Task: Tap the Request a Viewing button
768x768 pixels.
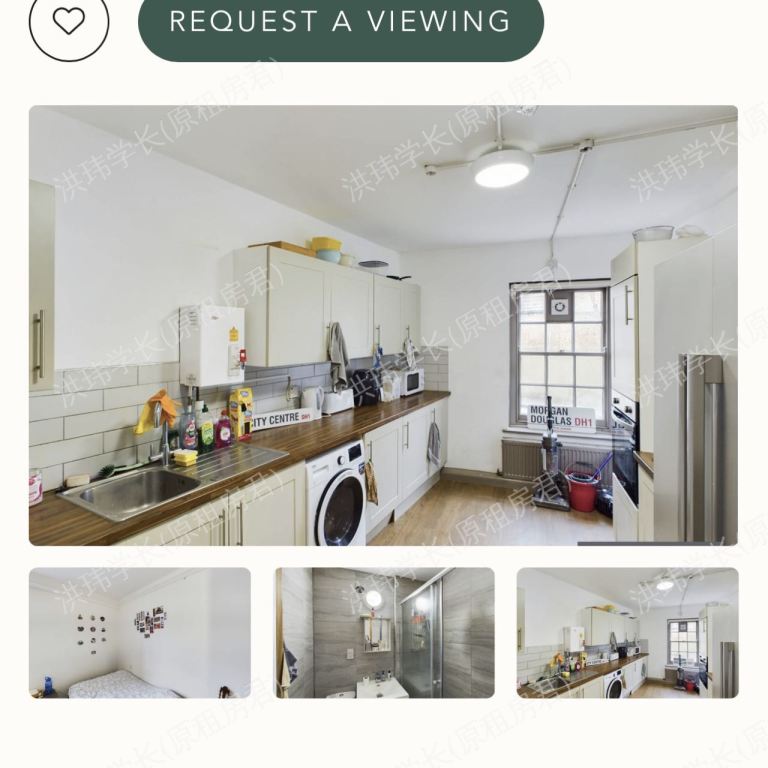Action: pyautogui.click(x=340, y=22)
